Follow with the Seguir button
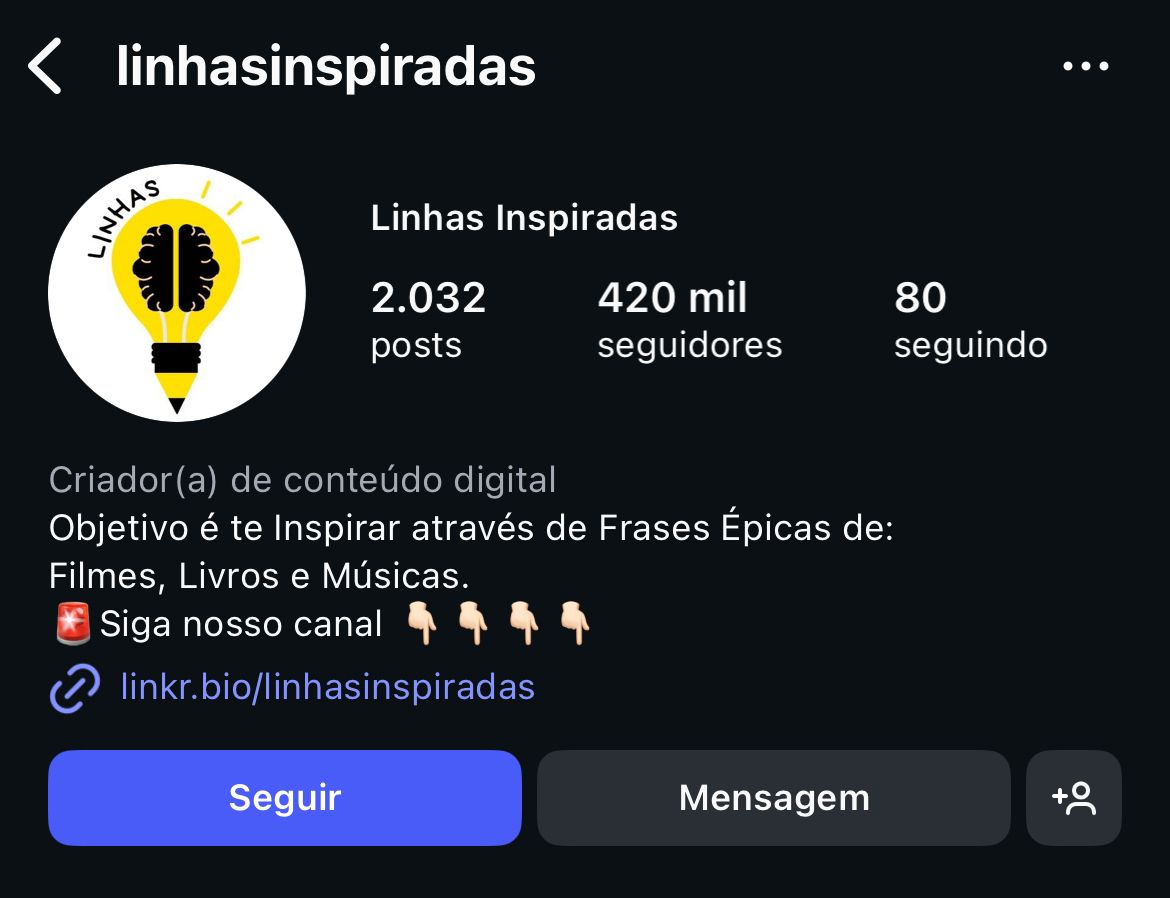The image size is (1170, 898). click(285, 798)
